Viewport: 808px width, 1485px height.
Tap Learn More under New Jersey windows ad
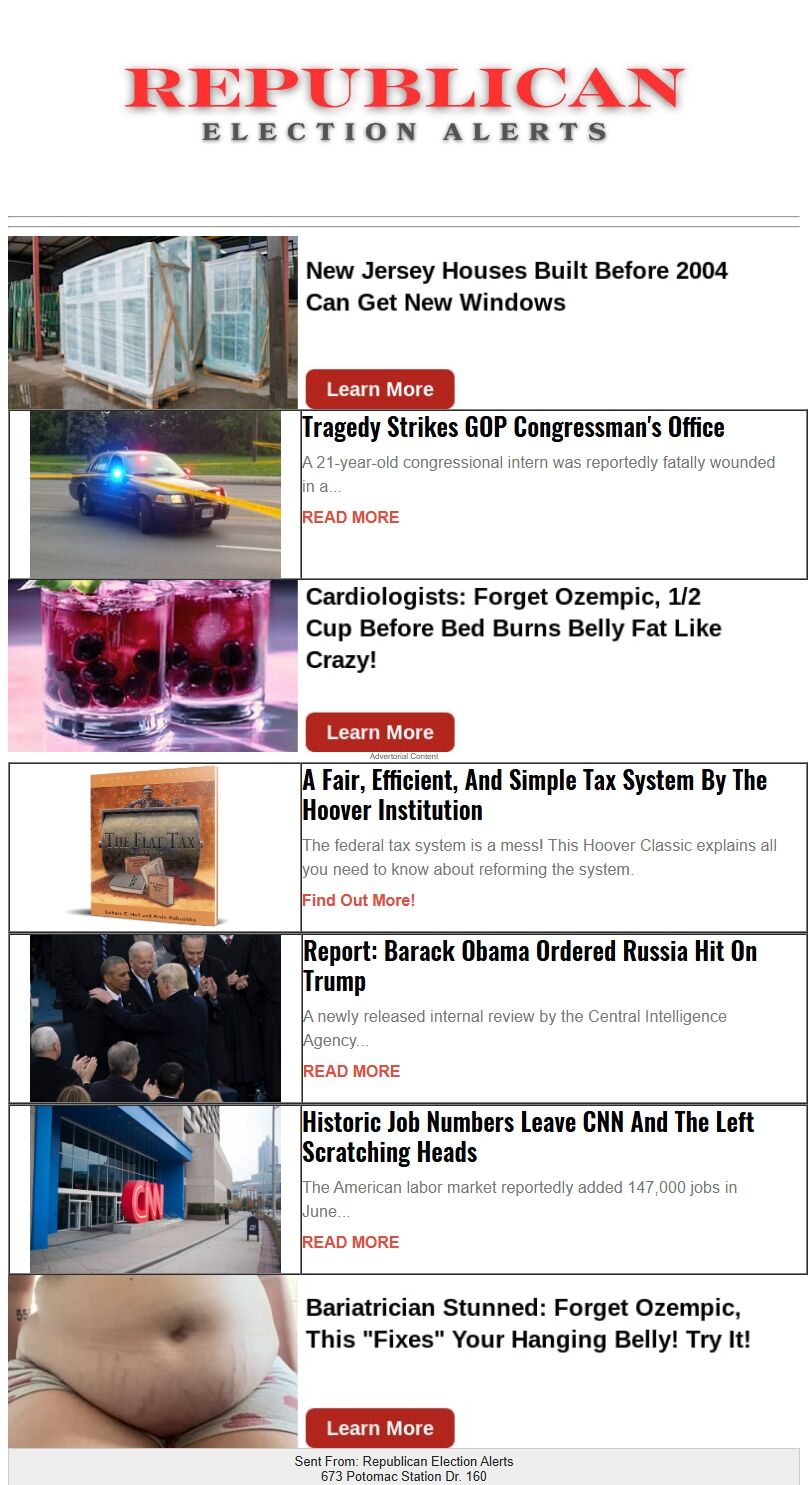379,389
